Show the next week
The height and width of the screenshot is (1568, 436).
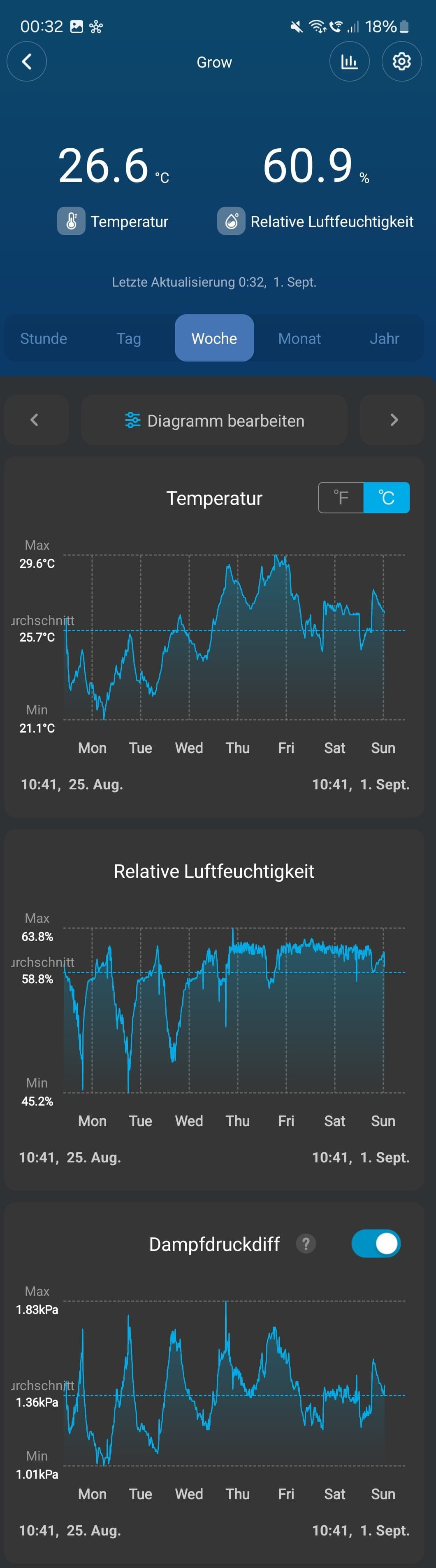(x=393, y=420)
